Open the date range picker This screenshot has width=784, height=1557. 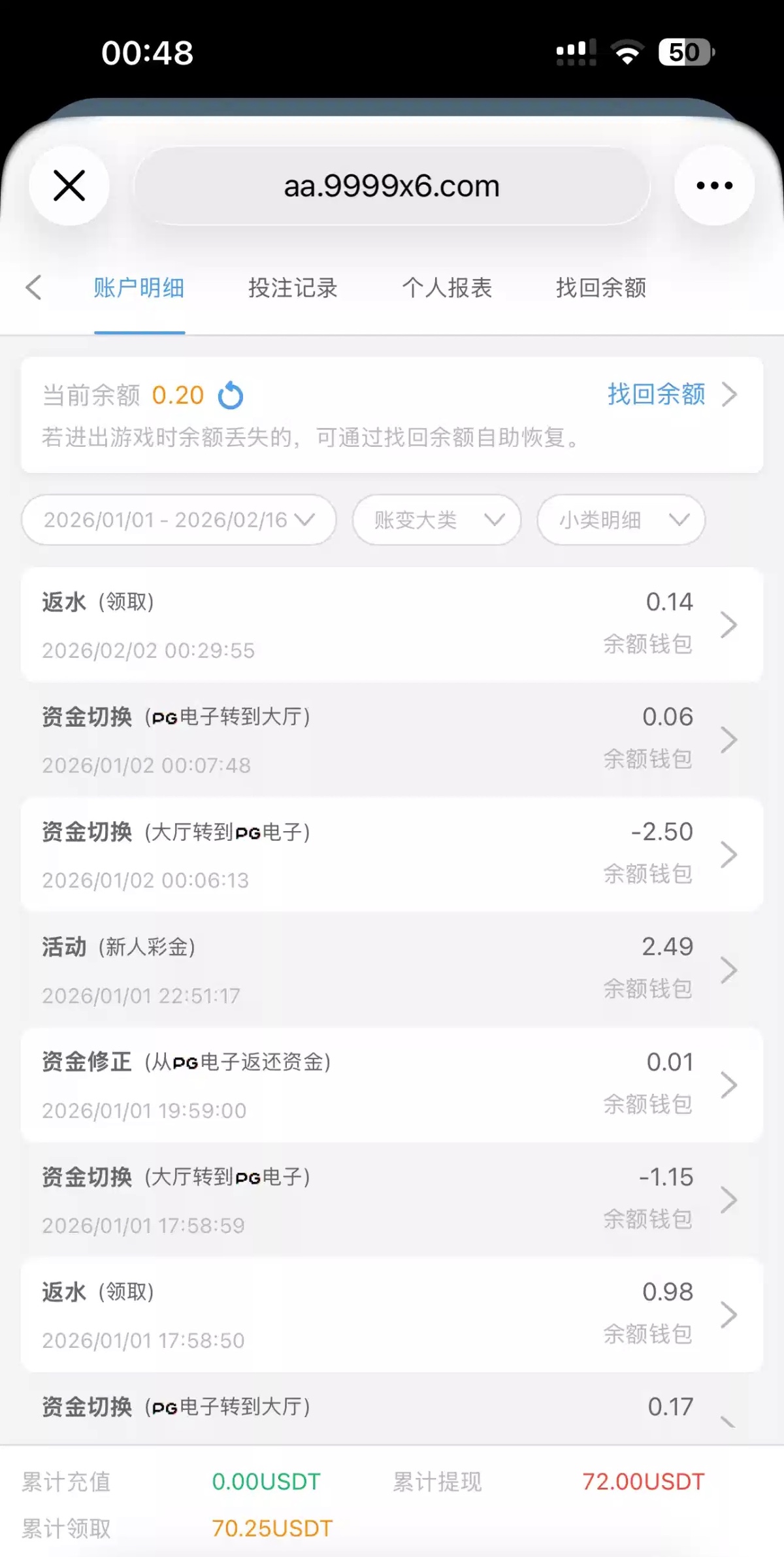tap(179, 520)
